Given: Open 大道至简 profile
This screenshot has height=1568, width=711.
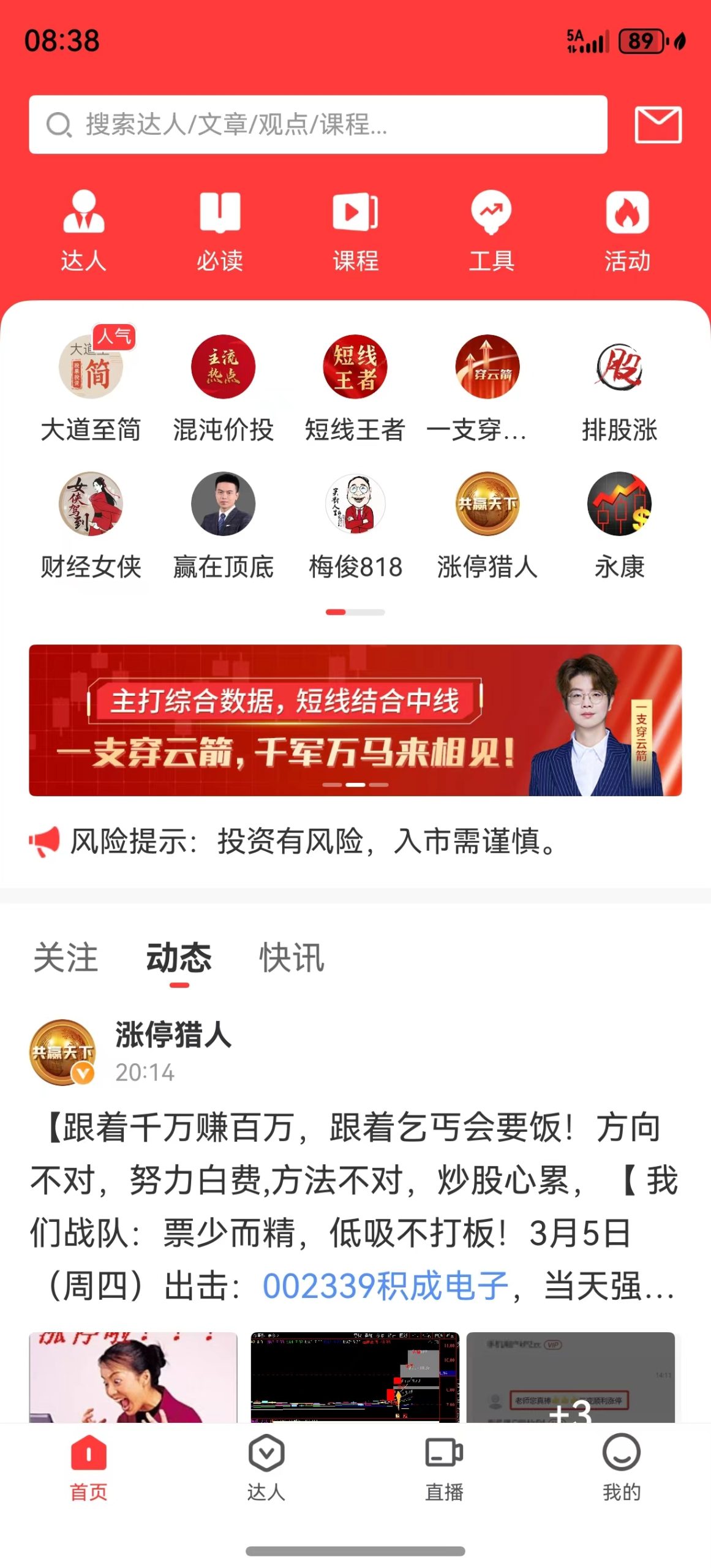Looking at the screenshot, I should tap(91, 387).
